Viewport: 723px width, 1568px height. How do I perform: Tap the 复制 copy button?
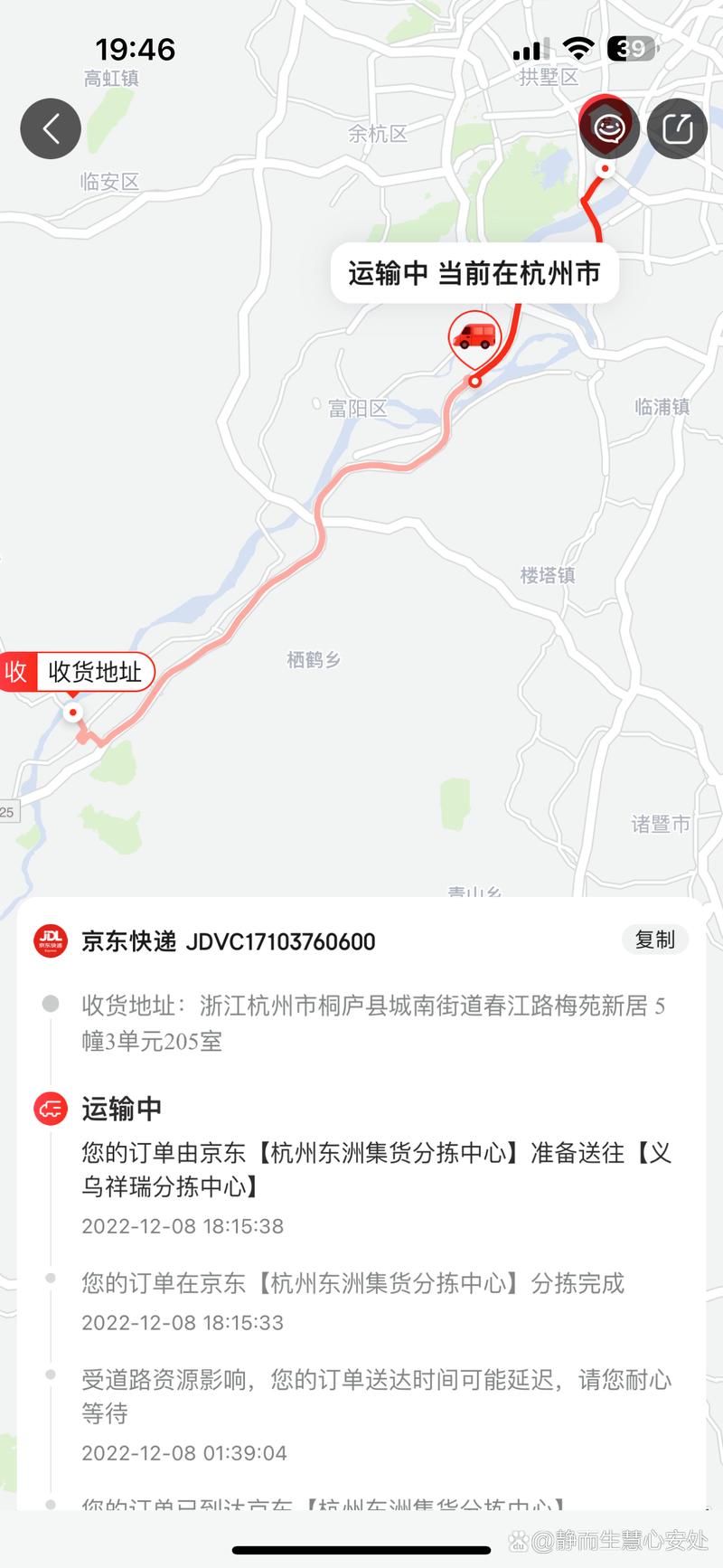pyautogui.click(x=655, y=940)
